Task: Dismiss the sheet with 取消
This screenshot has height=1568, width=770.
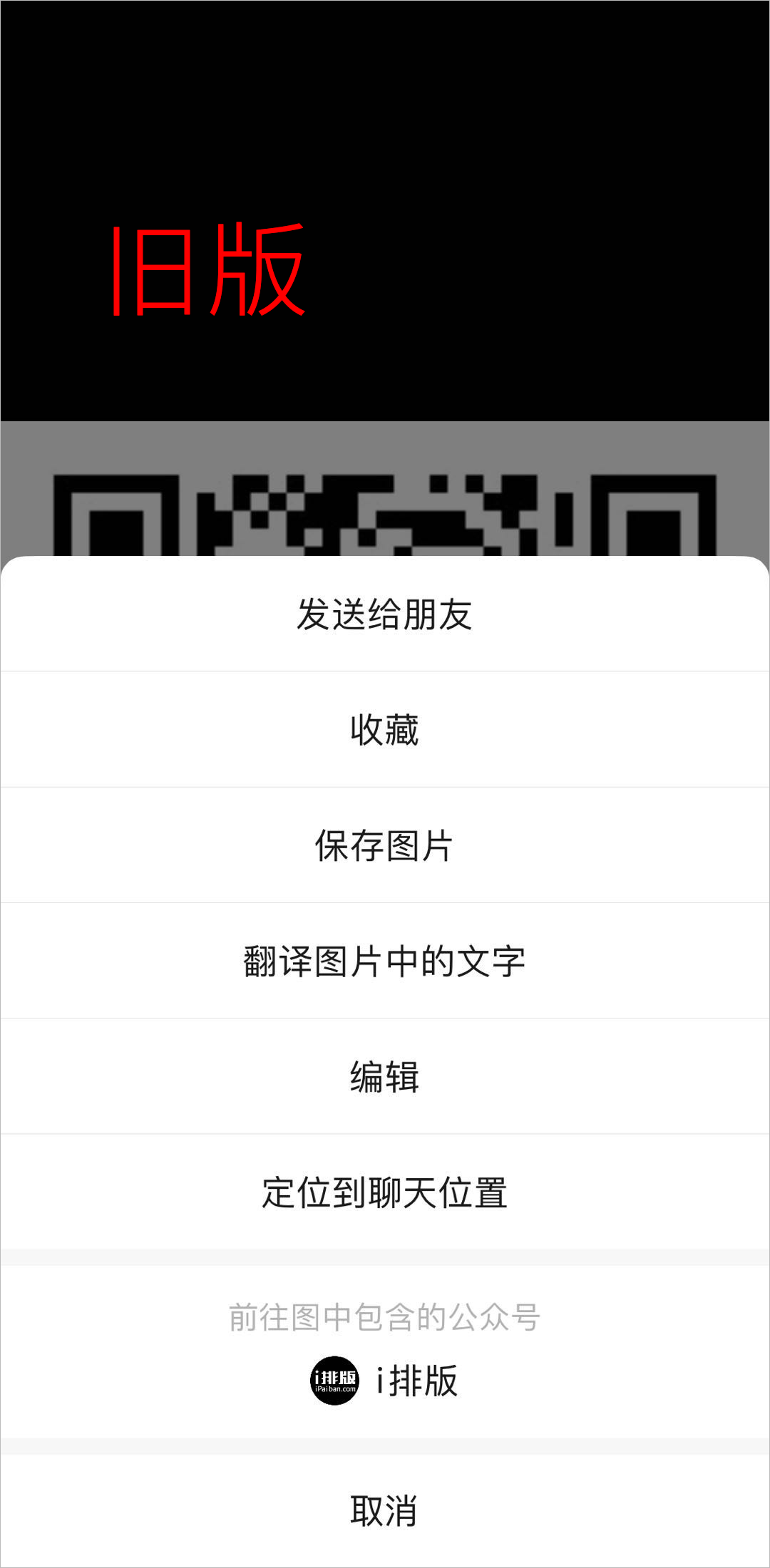Action: pyautogui.click(x=385, y=1510)
